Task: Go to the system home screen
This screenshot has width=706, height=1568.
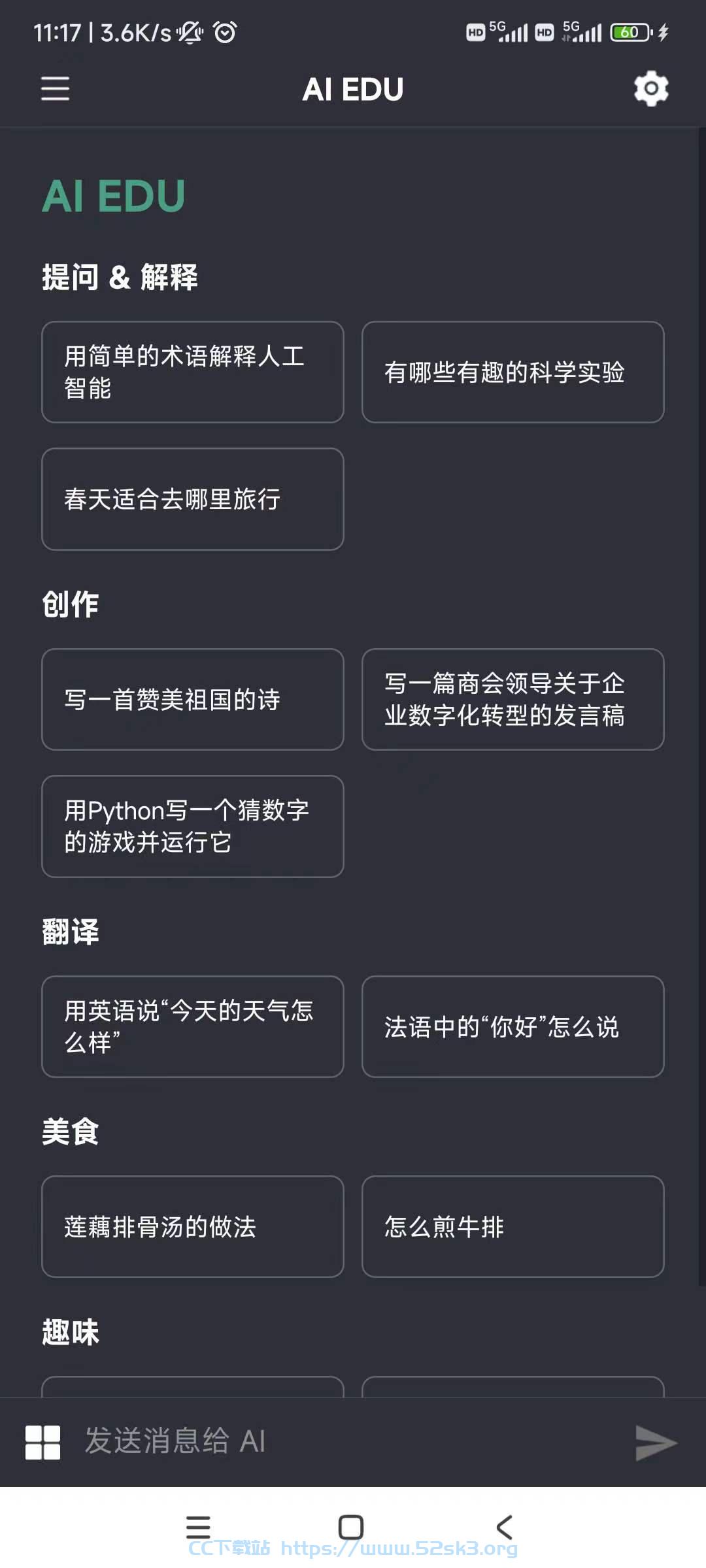Action: coord(351,1527)
